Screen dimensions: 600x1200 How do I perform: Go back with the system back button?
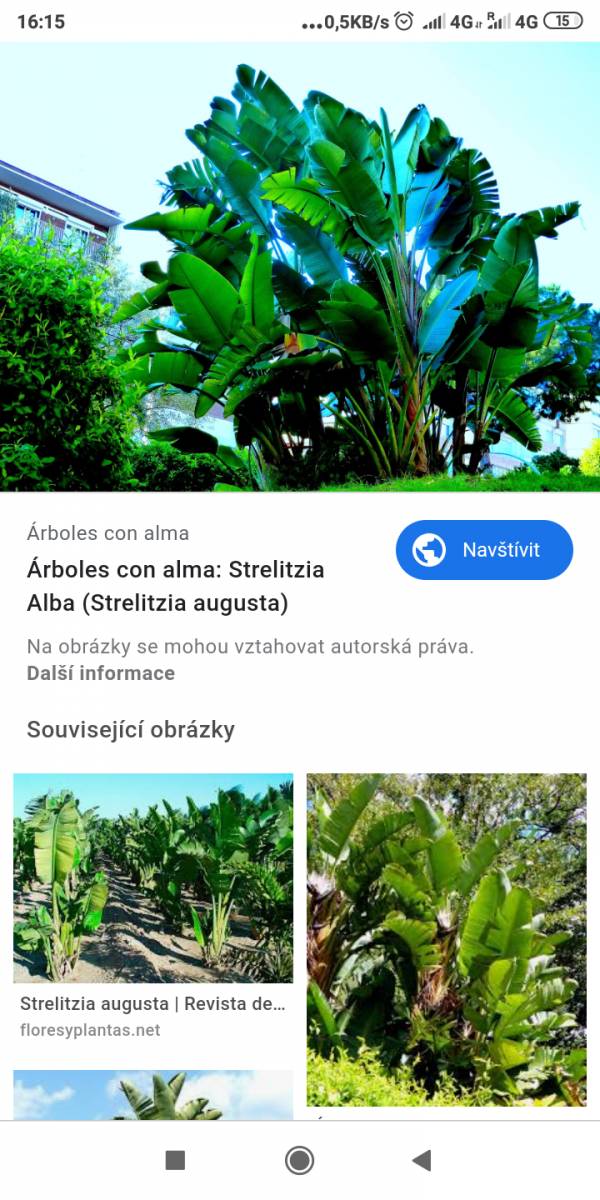(x=422, y=1160)
